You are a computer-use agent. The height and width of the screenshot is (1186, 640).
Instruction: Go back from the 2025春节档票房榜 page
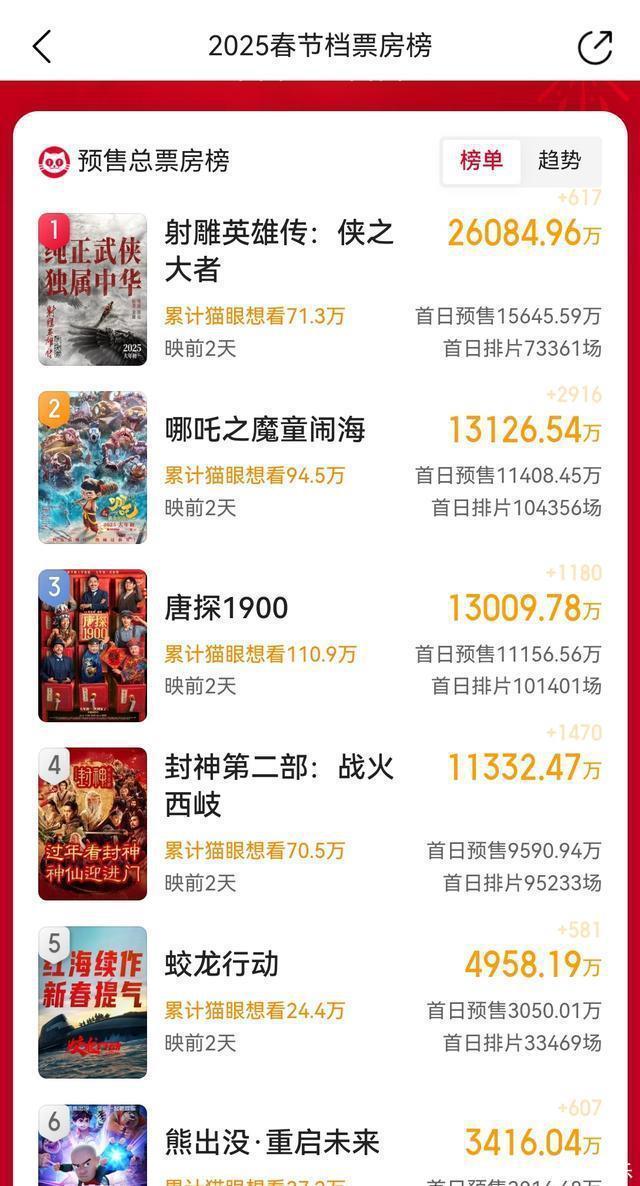coord(42,46)
